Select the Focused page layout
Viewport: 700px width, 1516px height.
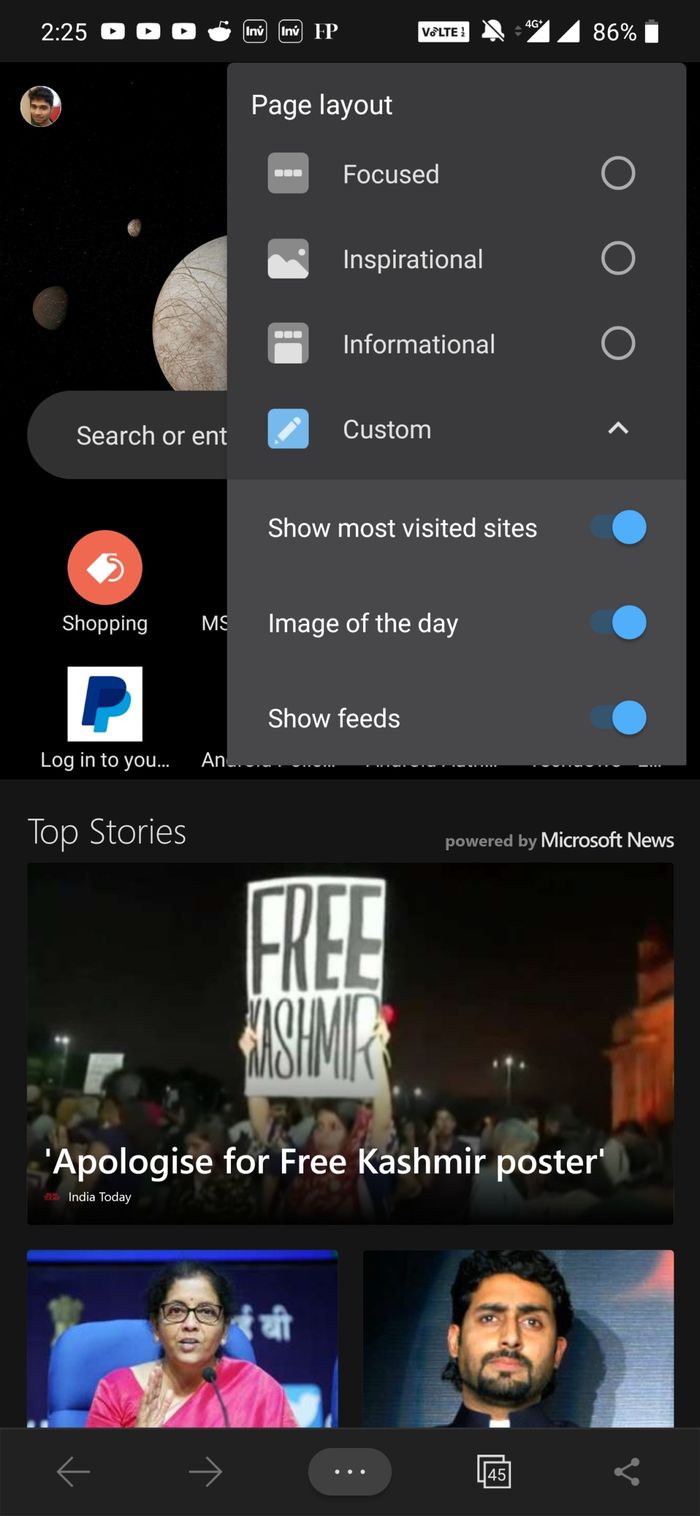617,173
